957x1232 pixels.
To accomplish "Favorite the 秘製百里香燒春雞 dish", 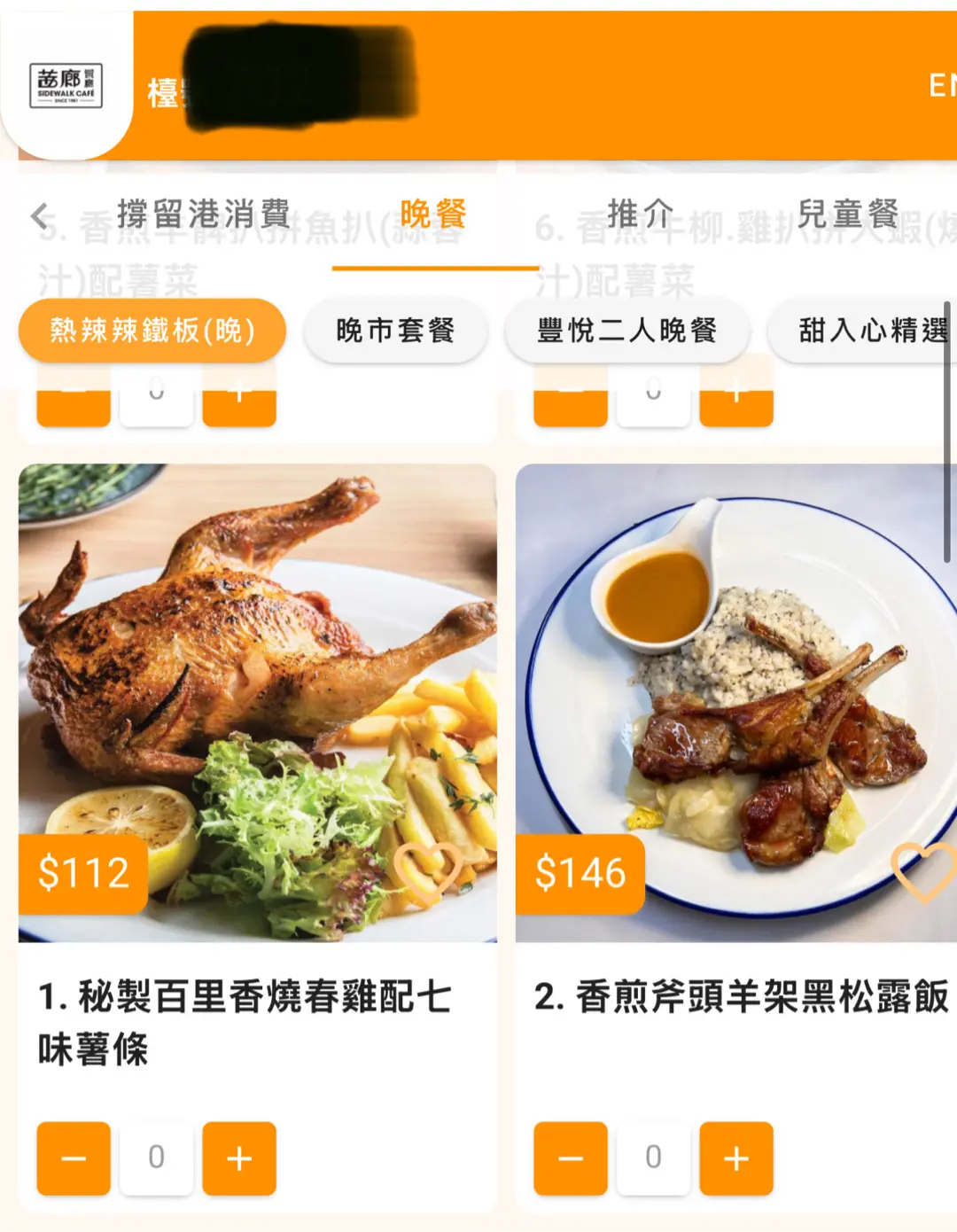I will (428, 871).
